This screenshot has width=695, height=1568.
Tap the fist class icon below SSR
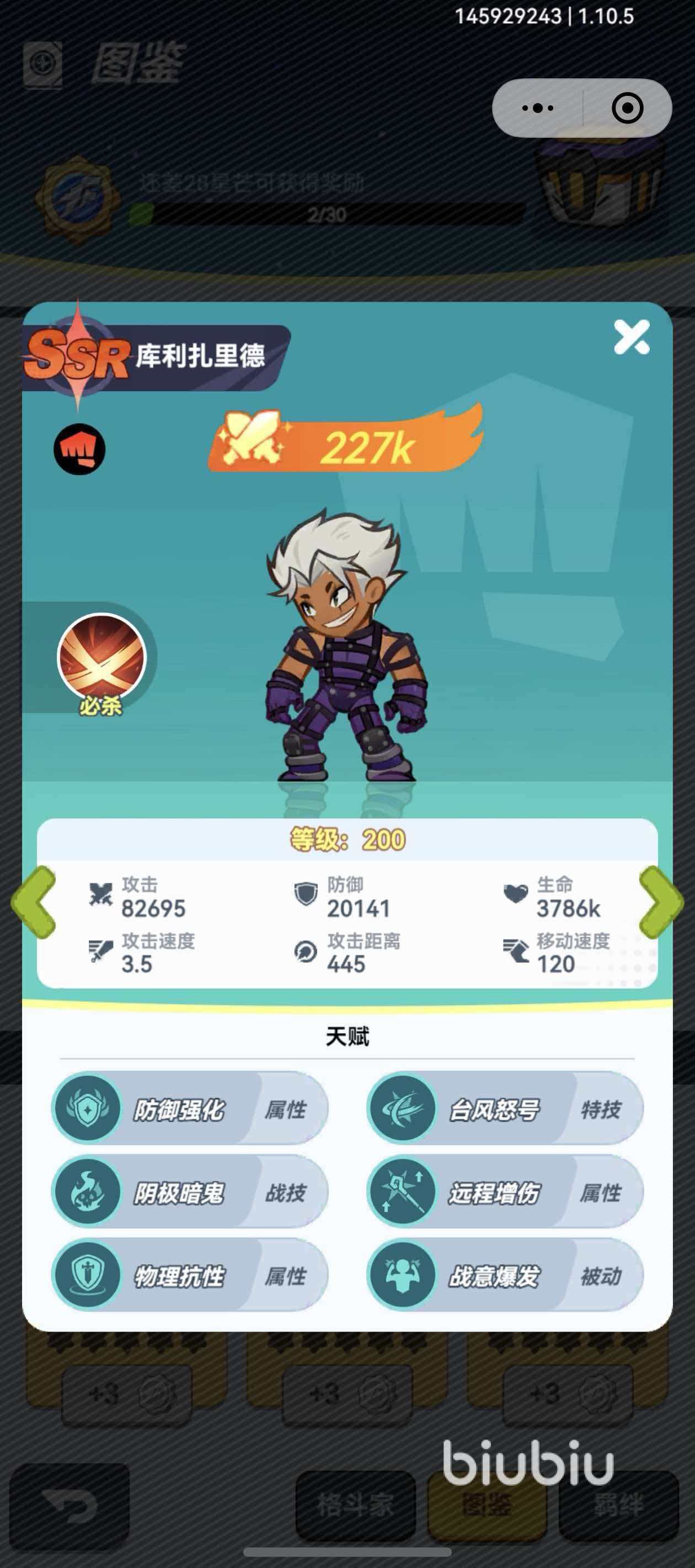tap(79, 449)
